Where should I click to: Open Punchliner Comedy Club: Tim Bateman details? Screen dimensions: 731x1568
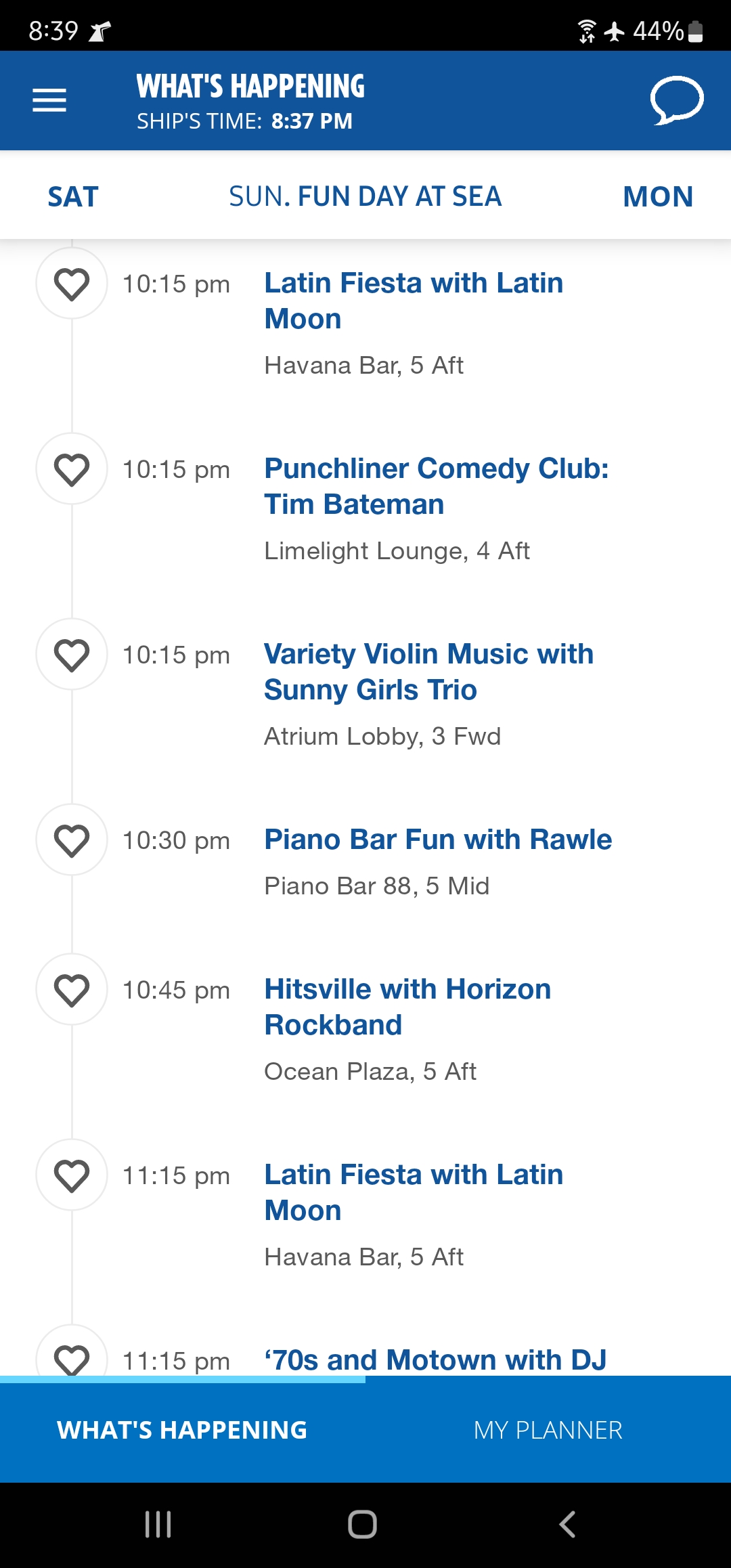tap(436, 486)
